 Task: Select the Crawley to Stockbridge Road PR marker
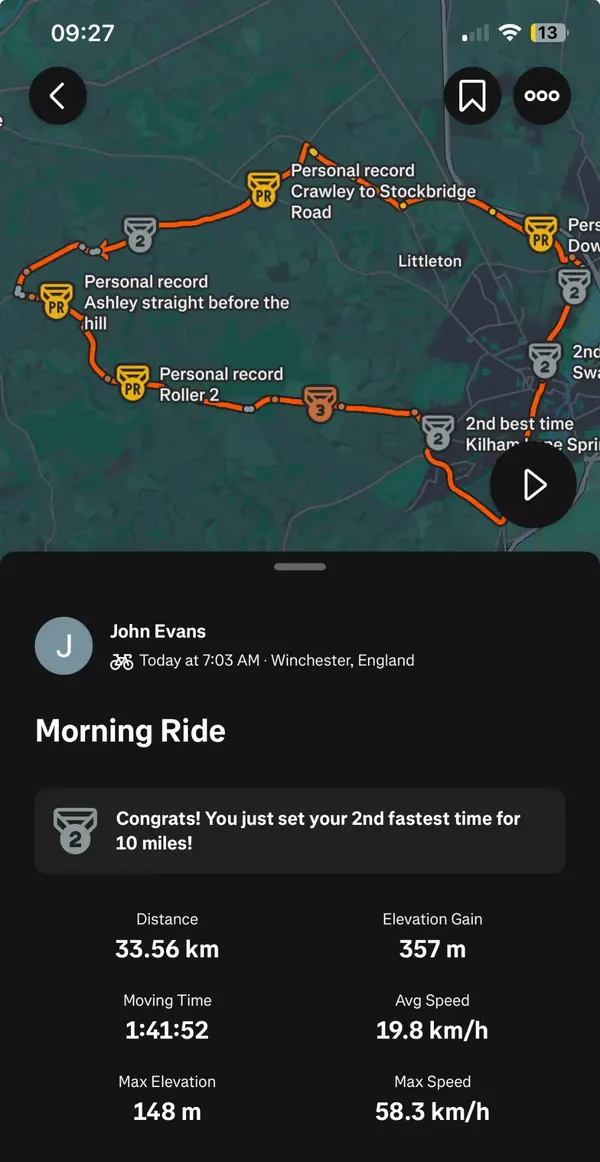[x=263, y=190]
